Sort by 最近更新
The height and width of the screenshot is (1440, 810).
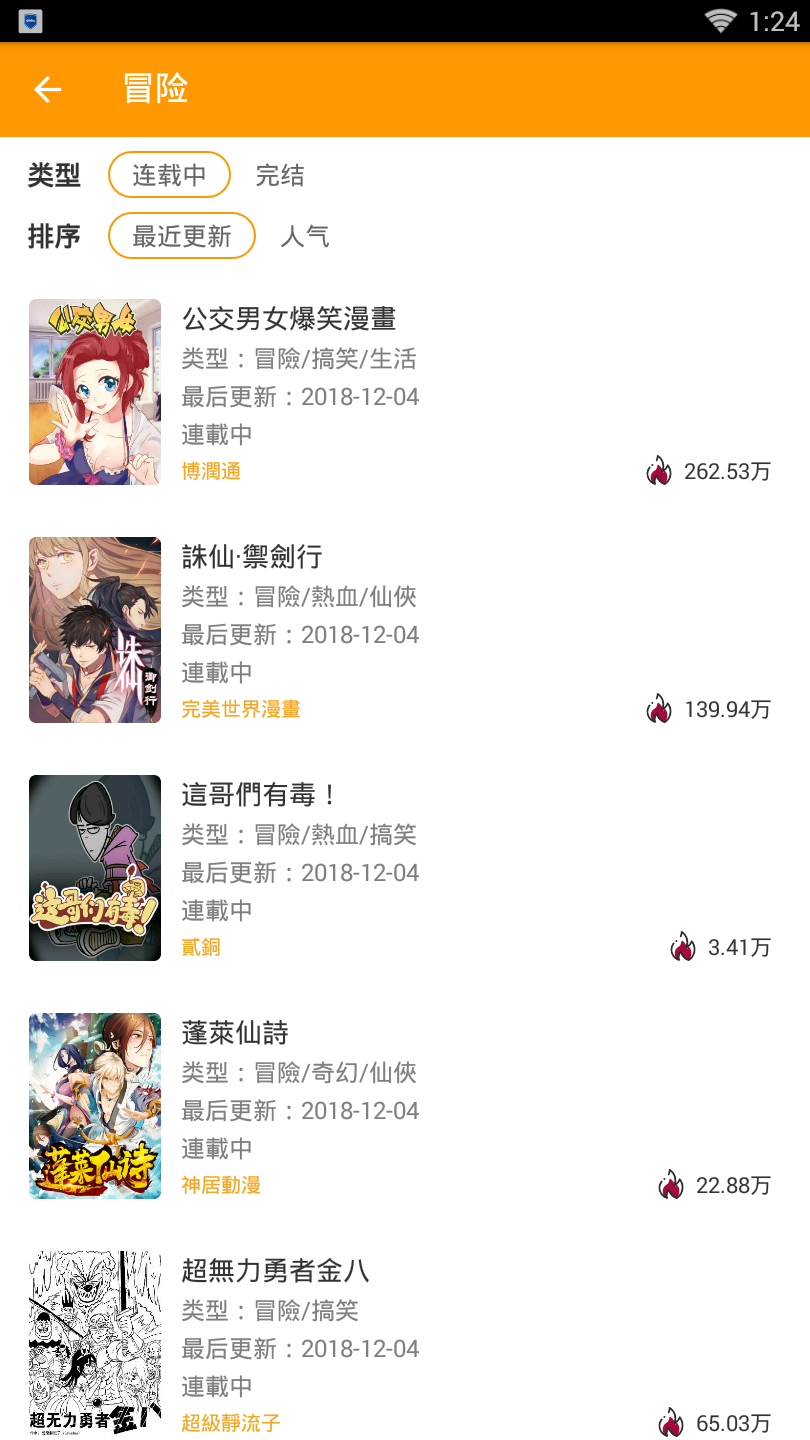coord(182,236)
